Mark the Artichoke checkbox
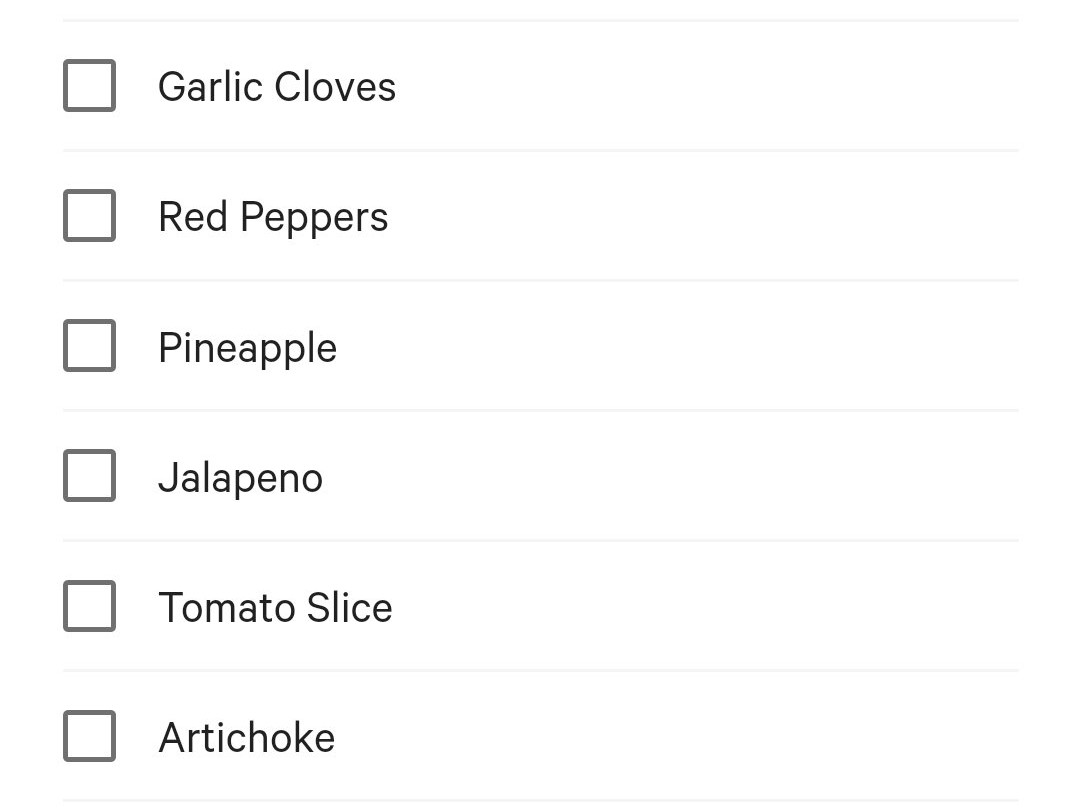Viewport: 1080px width, 808px height. (x=89, y=736)
